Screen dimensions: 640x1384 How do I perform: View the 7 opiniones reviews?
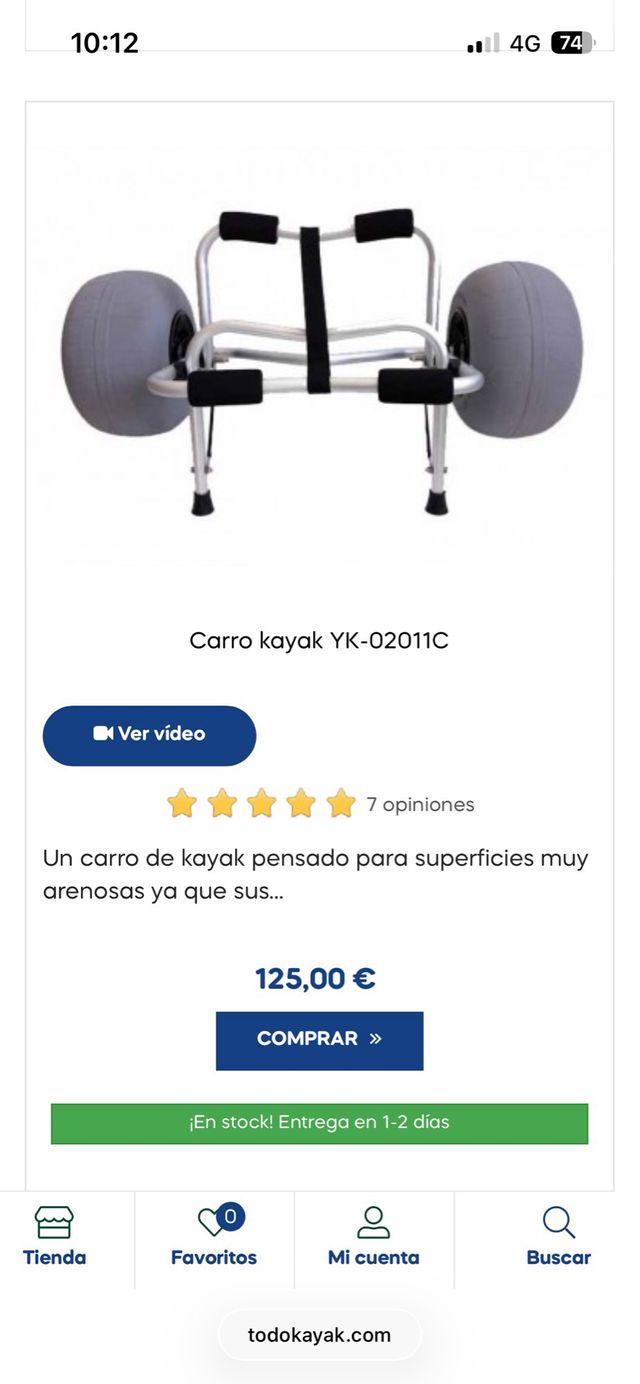click(x=420, y=805)
